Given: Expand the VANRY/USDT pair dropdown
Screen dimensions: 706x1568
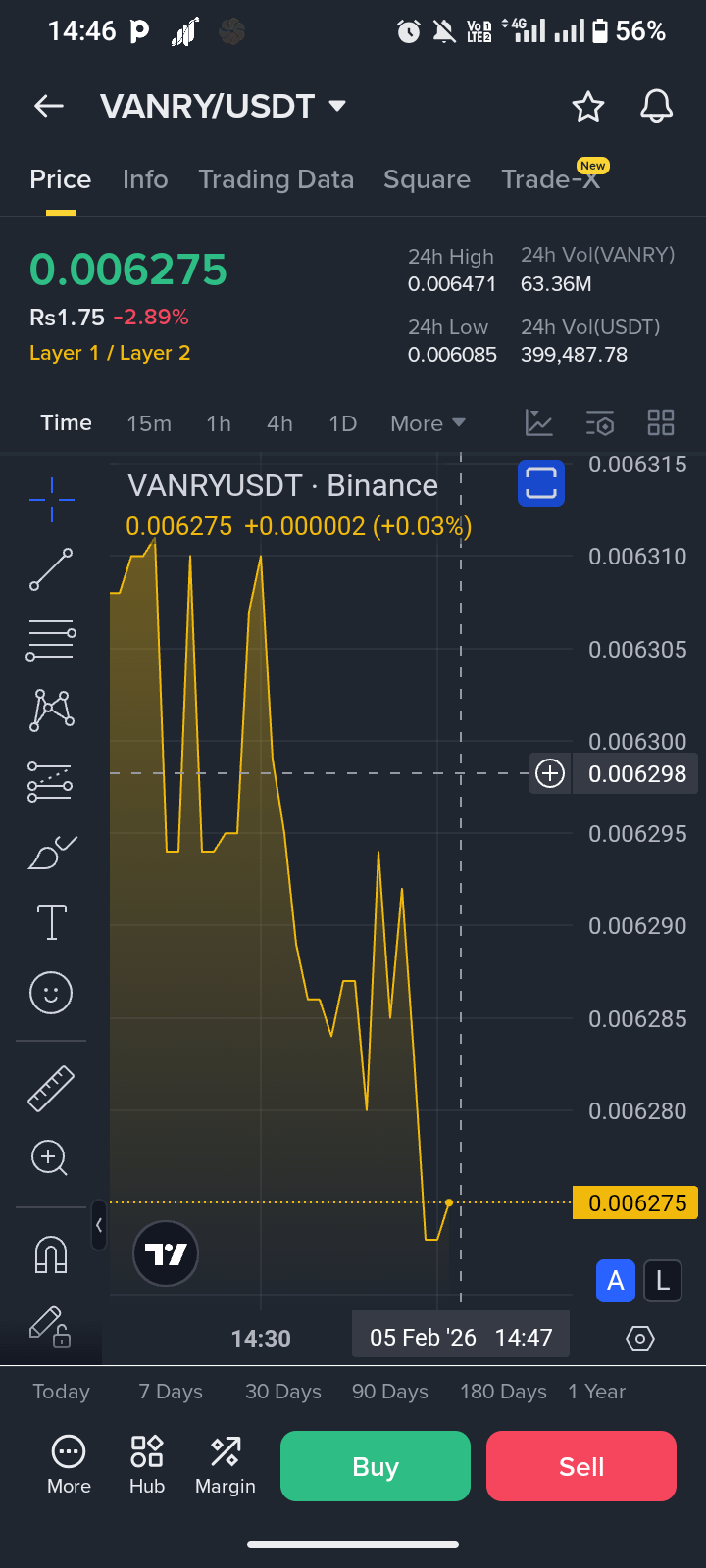Looking at the screenshot, I should pos(336,106).
